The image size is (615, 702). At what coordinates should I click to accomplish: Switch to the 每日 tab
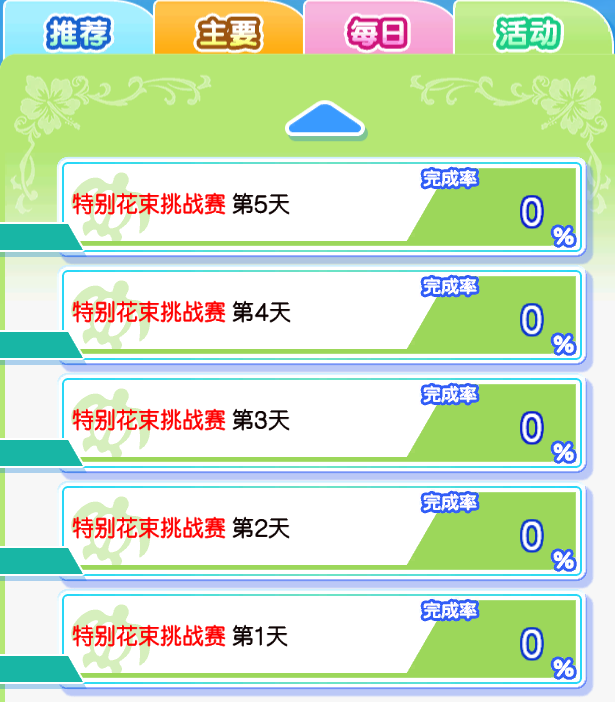pyautogui.click(x=378, y=33)
